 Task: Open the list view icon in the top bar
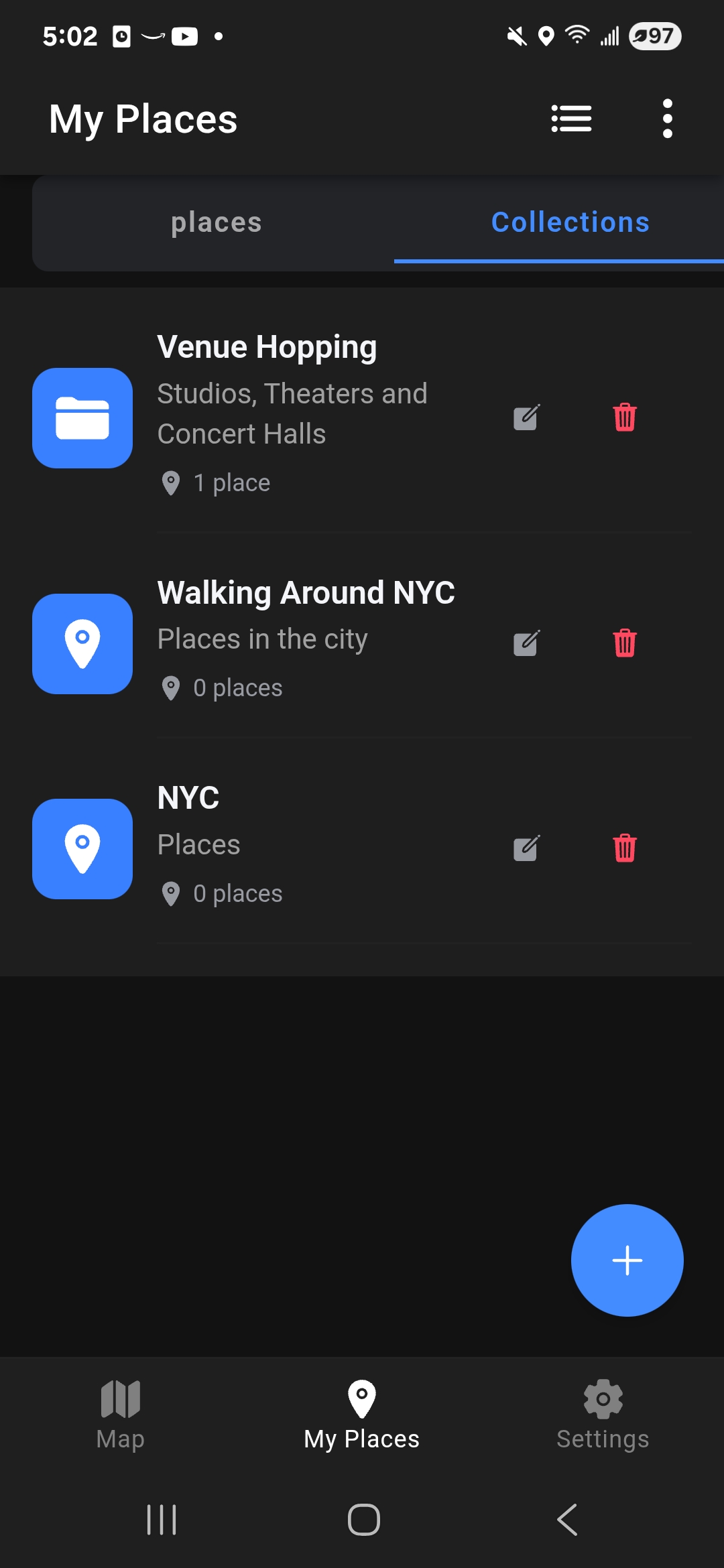coord(570,118)
